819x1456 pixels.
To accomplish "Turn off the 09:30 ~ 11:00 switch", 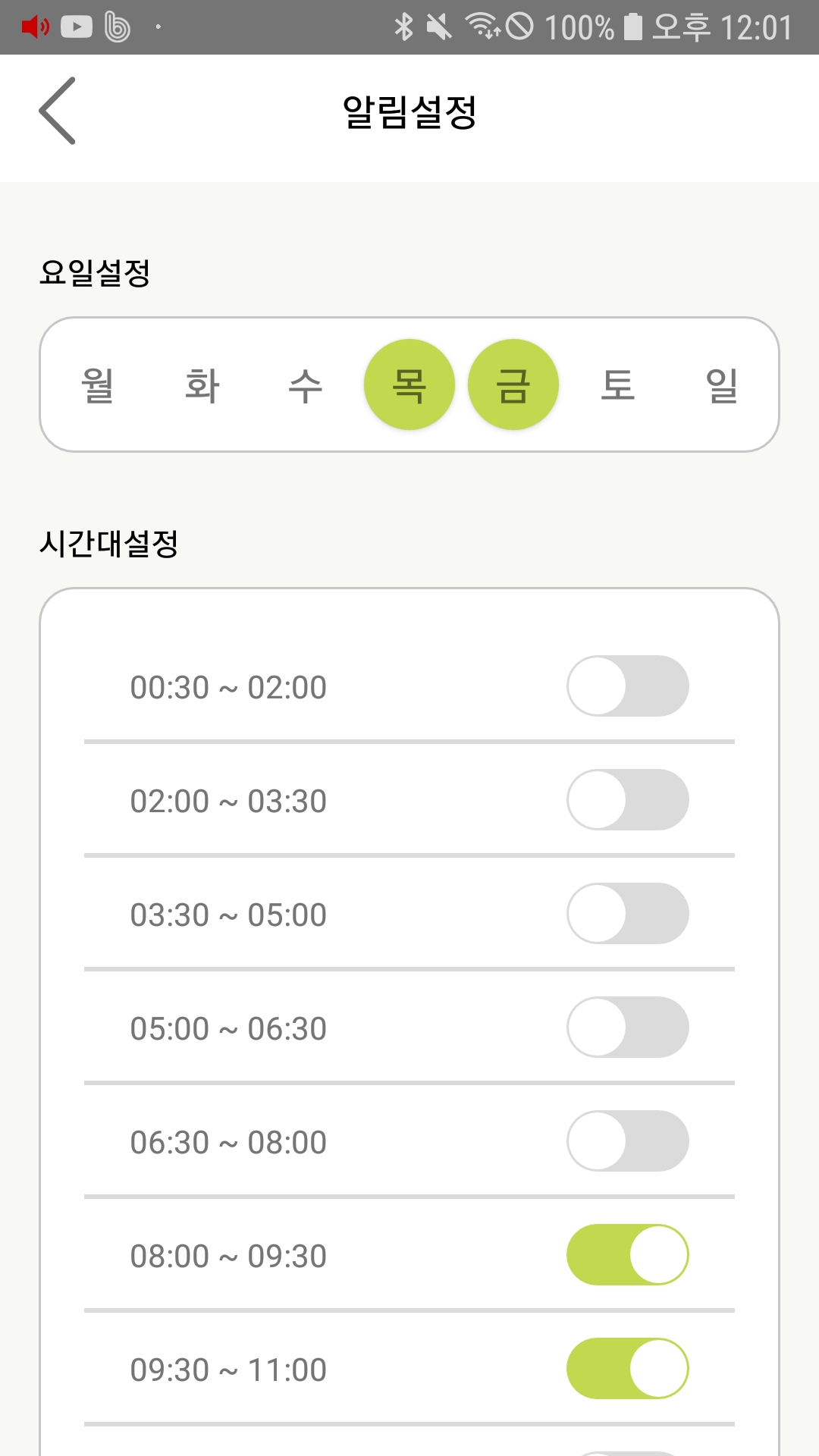I will (x=628, y=1369).
